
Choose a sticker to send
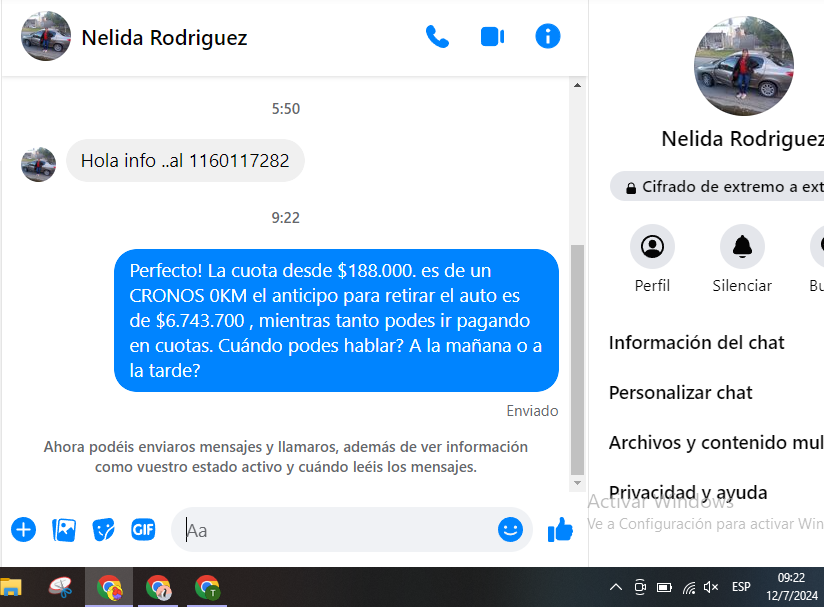pyautogui.click(x=103, y=530)
